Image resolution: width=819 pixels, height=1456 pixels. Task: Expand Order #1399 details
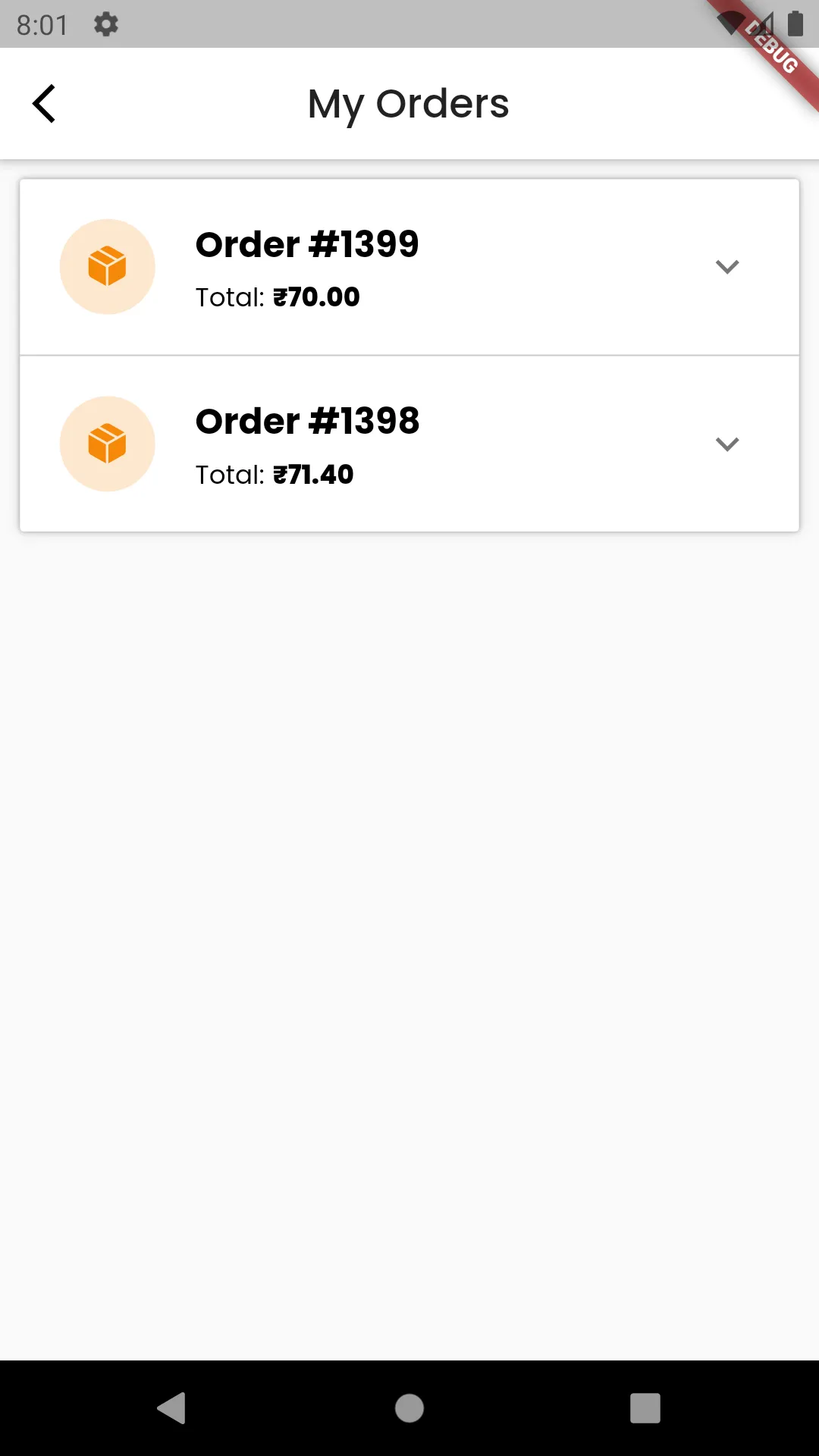click(x=726, y=267)
